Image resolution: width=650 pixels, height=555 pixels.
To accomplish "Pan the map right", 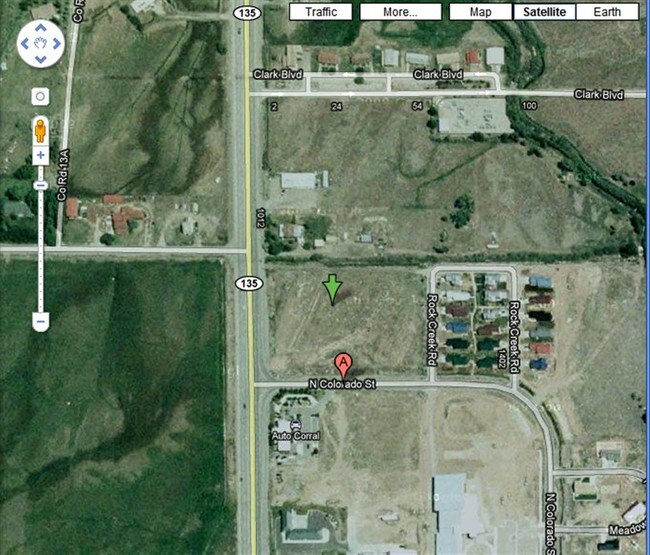I will (x=56, y=44).
